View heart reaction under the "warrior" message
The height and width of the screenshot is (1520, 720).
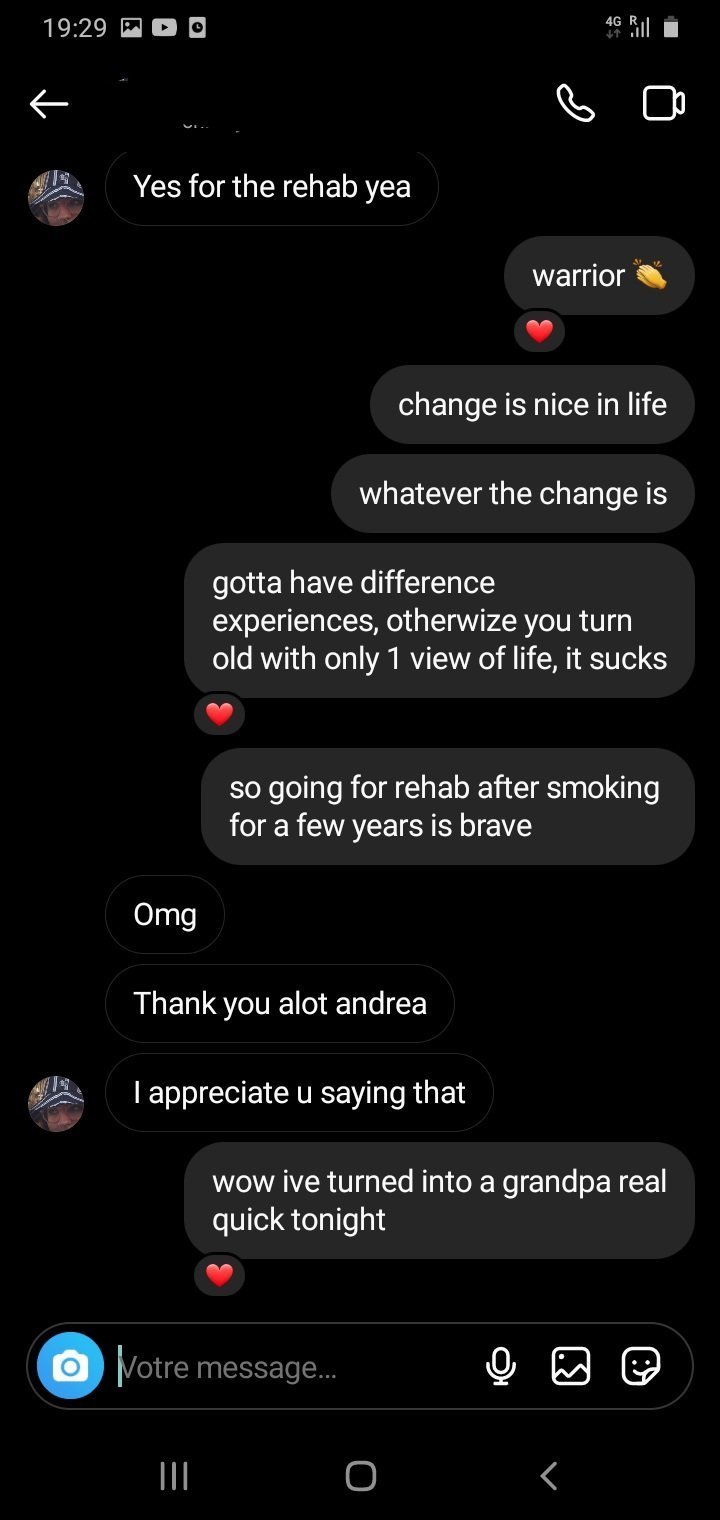click(x=539, y=331)
